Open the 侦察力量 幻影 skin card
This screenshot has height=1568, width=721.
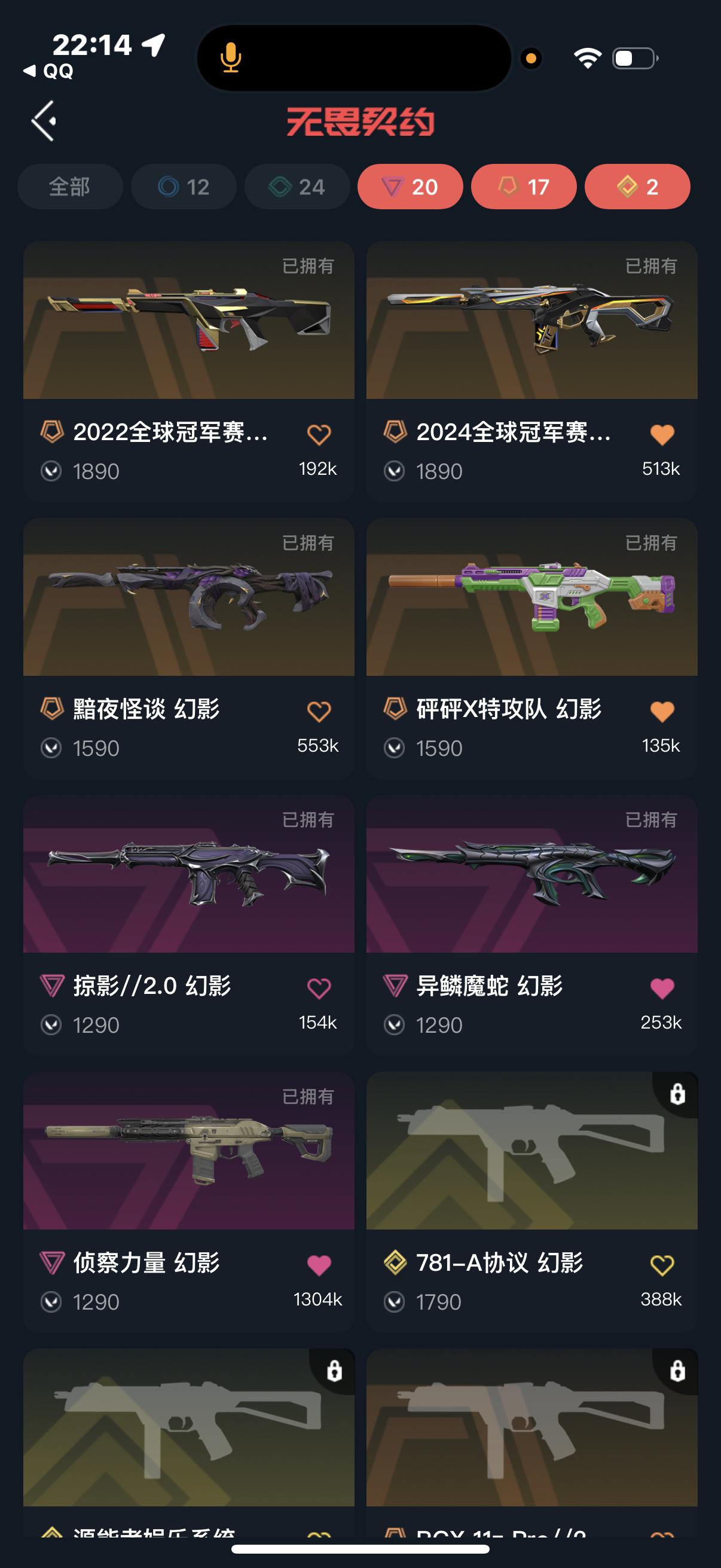[x=188, y=1152]
